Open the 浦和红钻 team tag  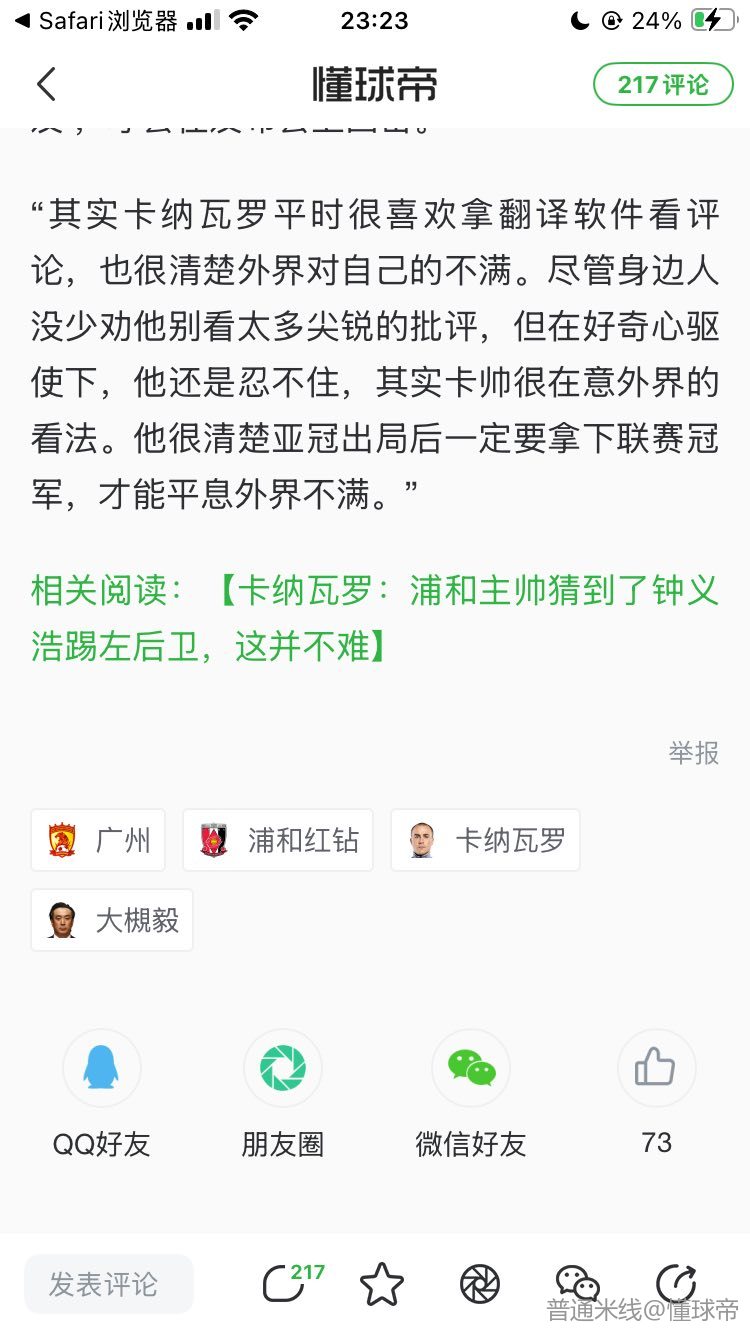pyautogui.click(x=278, y=840)
